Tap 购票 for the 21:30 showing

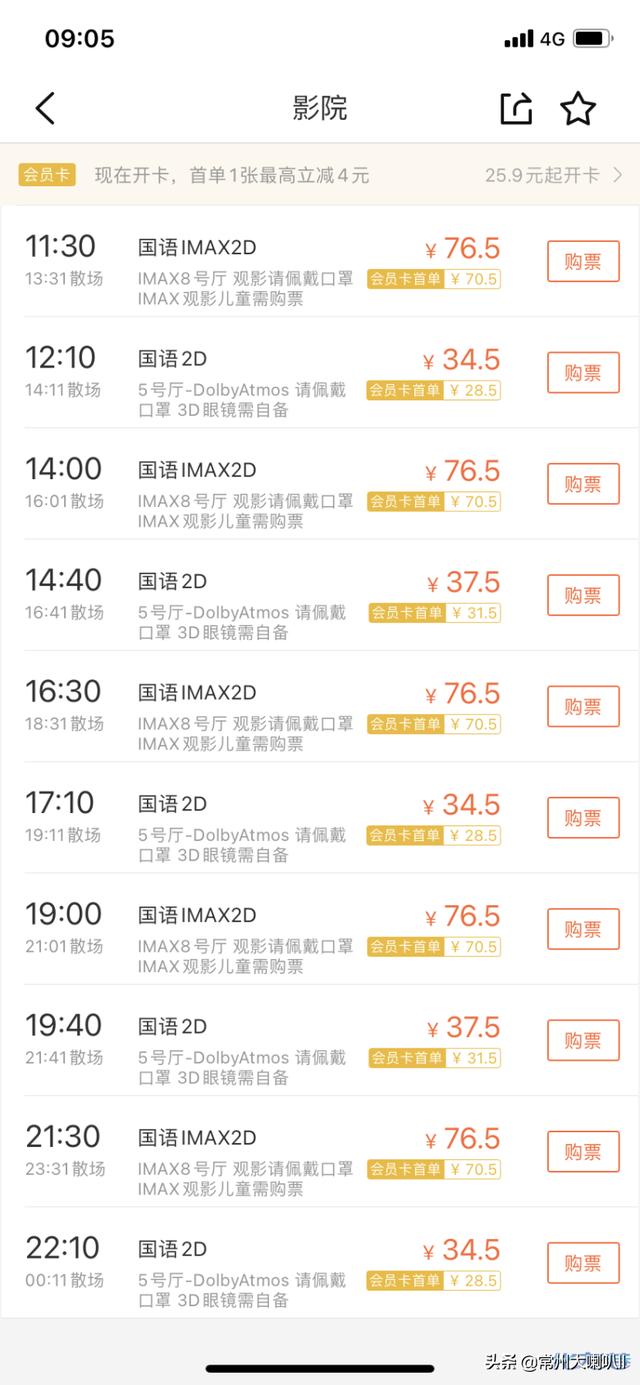[x=583, y=1152]
